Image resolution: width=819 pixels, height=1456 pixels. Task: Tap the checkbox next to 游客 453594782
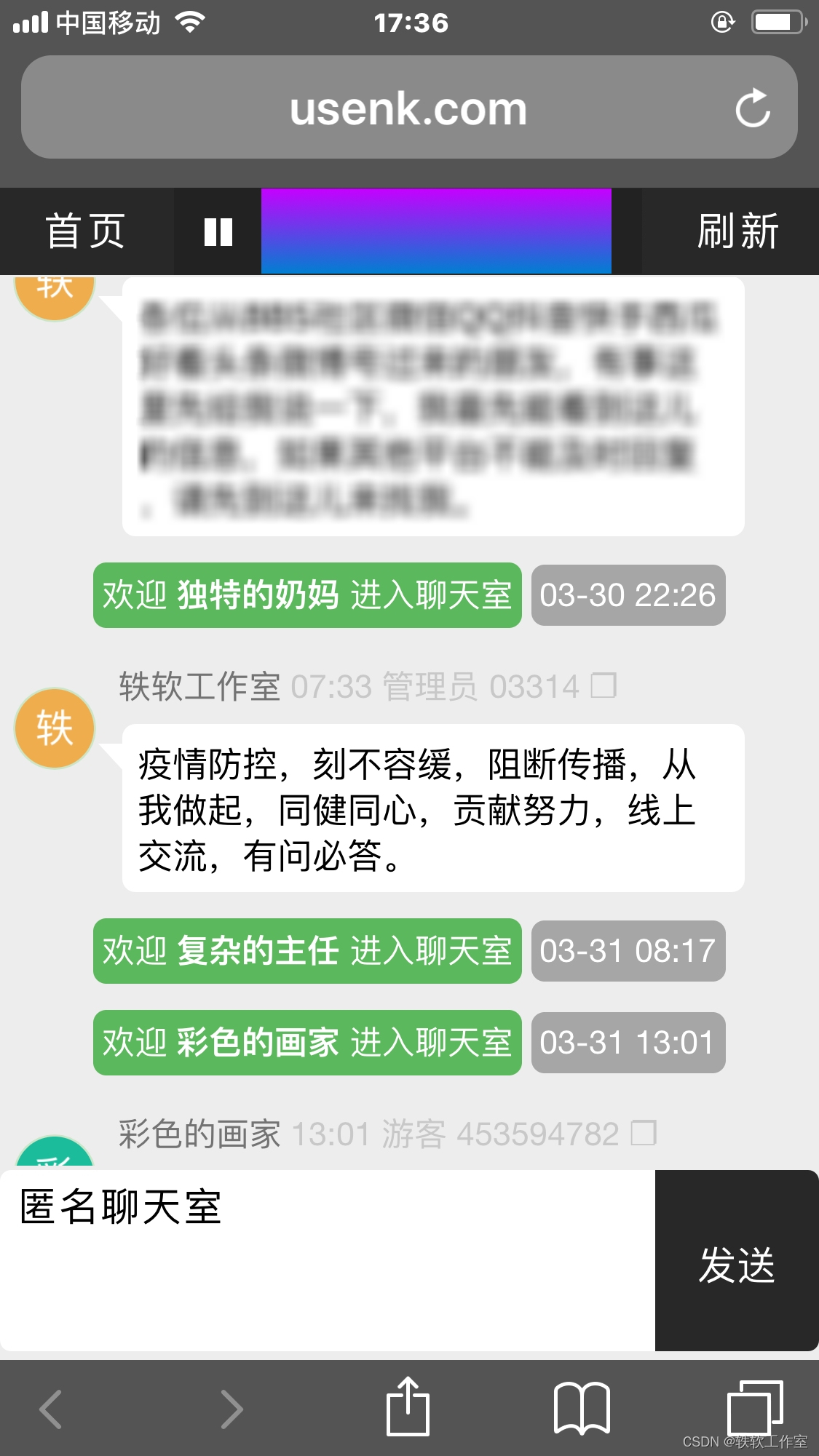pos(644,1133)
